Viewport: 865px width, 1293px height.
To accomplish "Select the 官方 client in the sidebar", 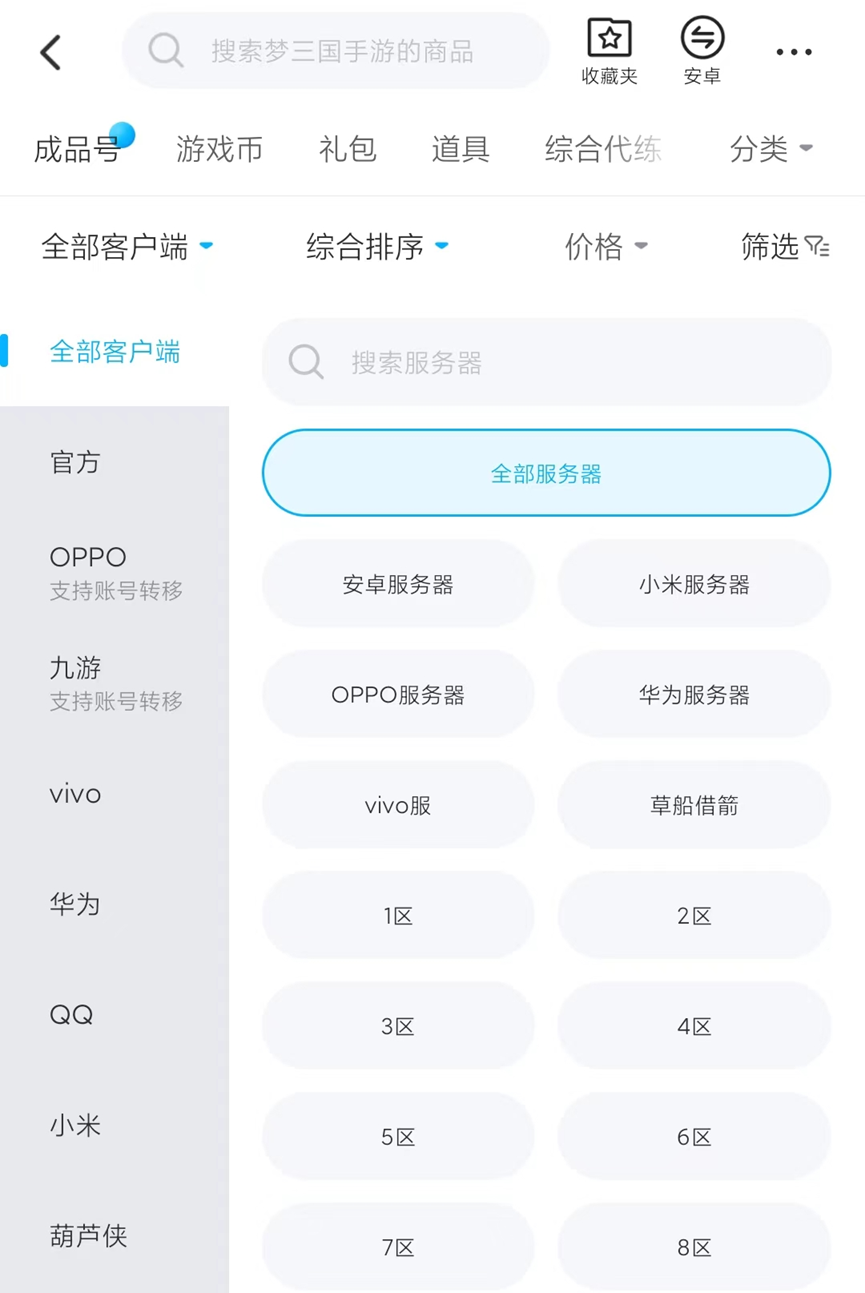I will [76, 462].
